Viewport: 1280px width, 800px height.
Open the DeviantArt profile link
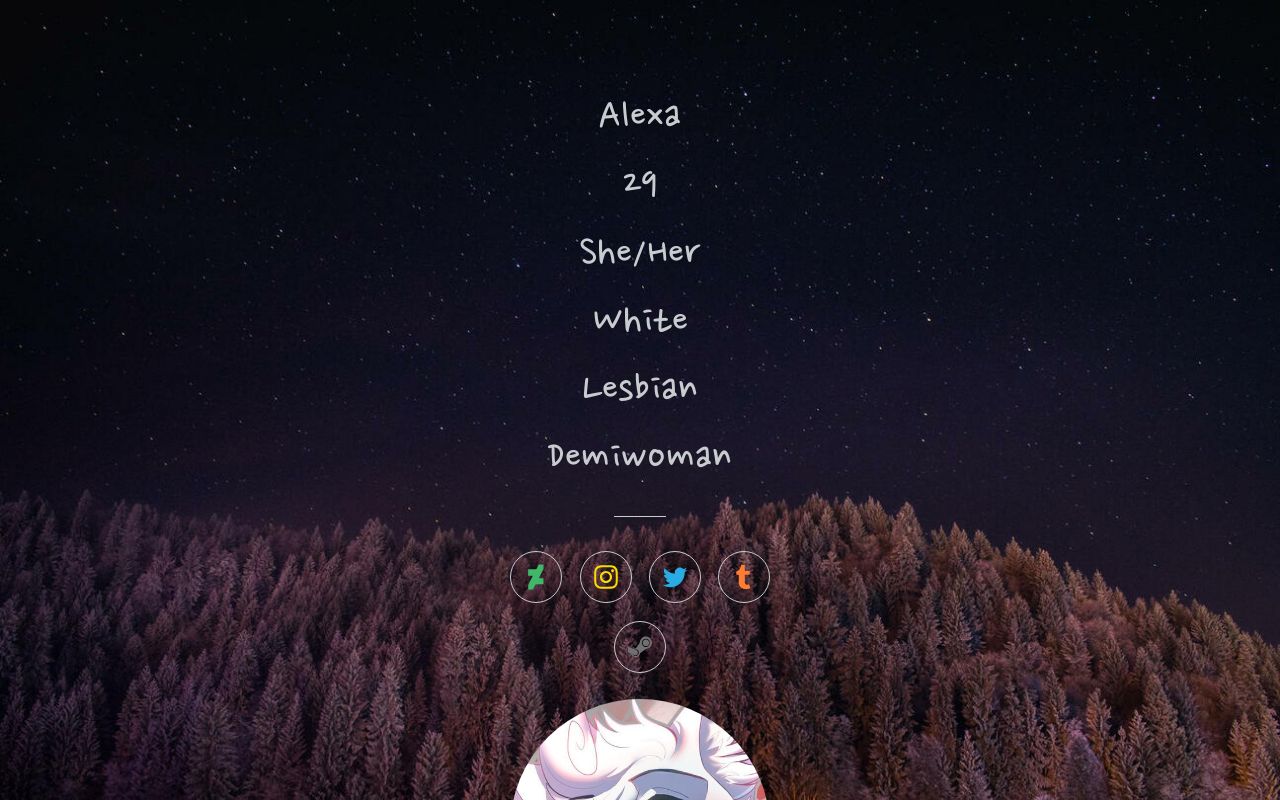pyautogui.click(x=536, y=577)
